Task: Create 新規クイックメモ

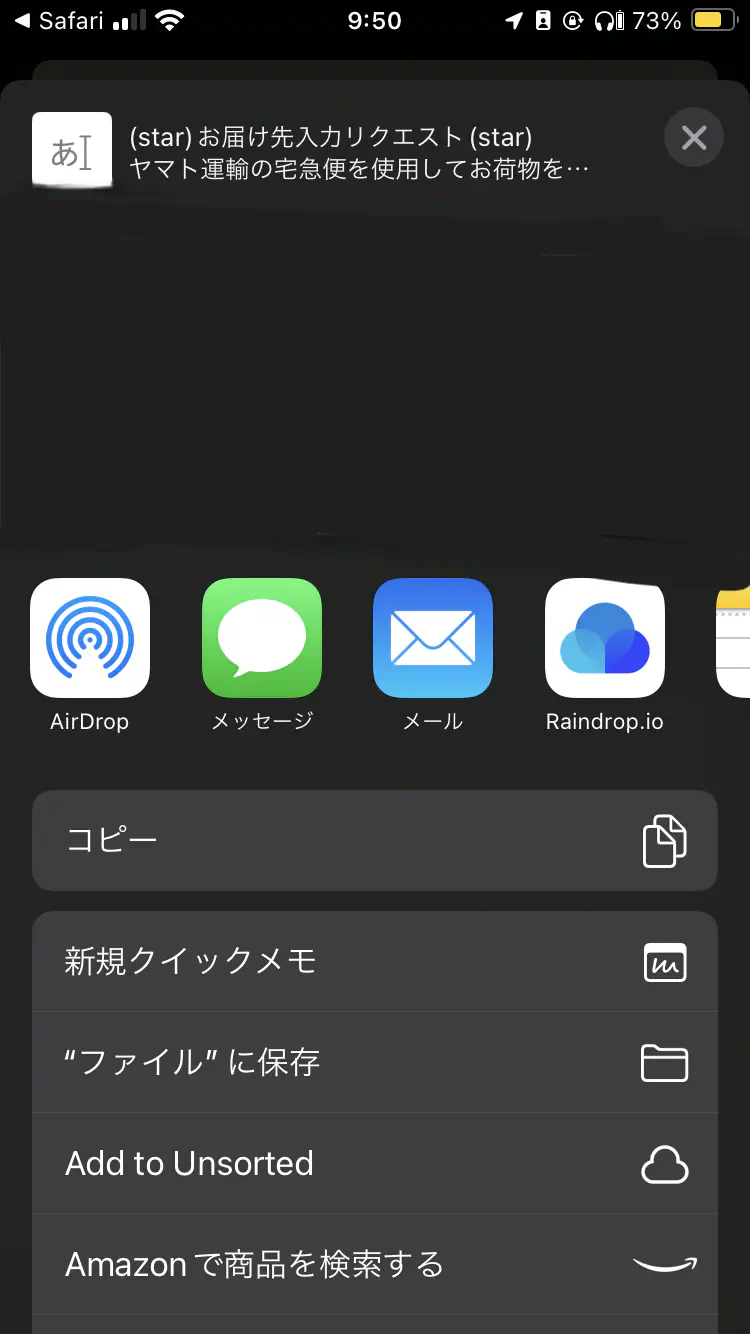Action: [x=375, y=962]
